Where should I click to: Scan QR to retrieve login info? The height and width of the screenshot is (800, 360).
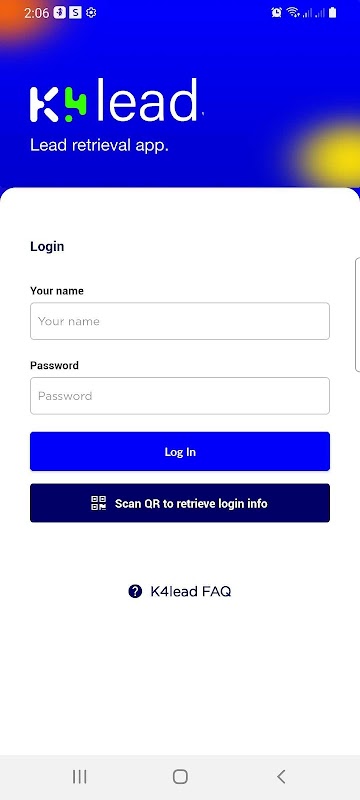[x=180, y=503]
